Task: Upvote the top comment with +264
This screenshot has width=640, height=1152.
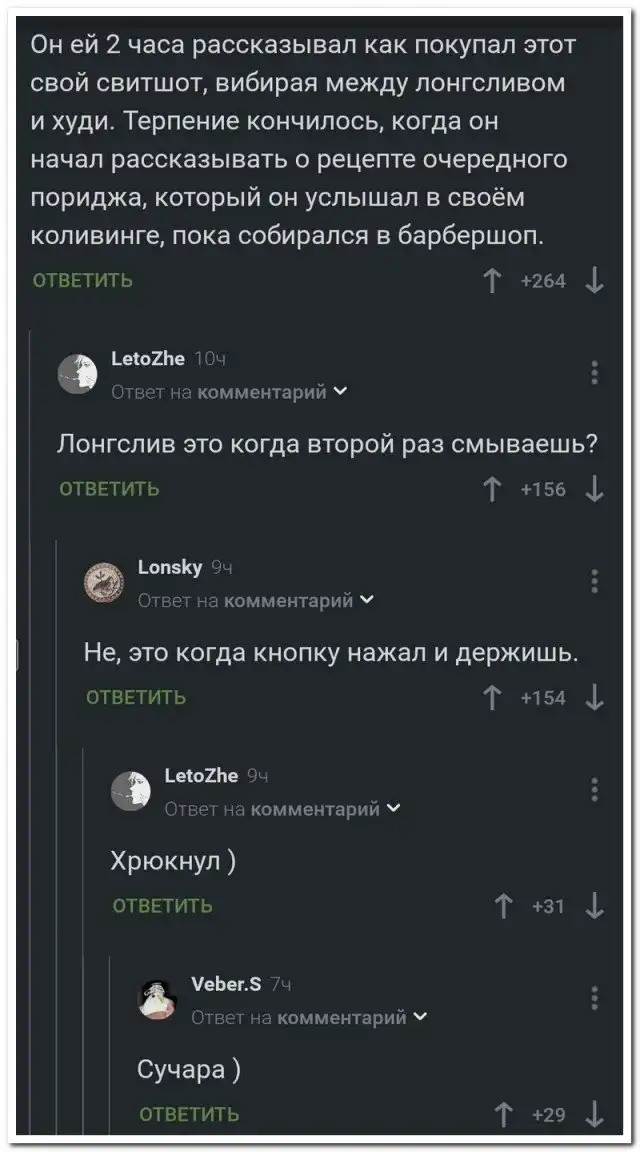Action: (x=494, y=281)
